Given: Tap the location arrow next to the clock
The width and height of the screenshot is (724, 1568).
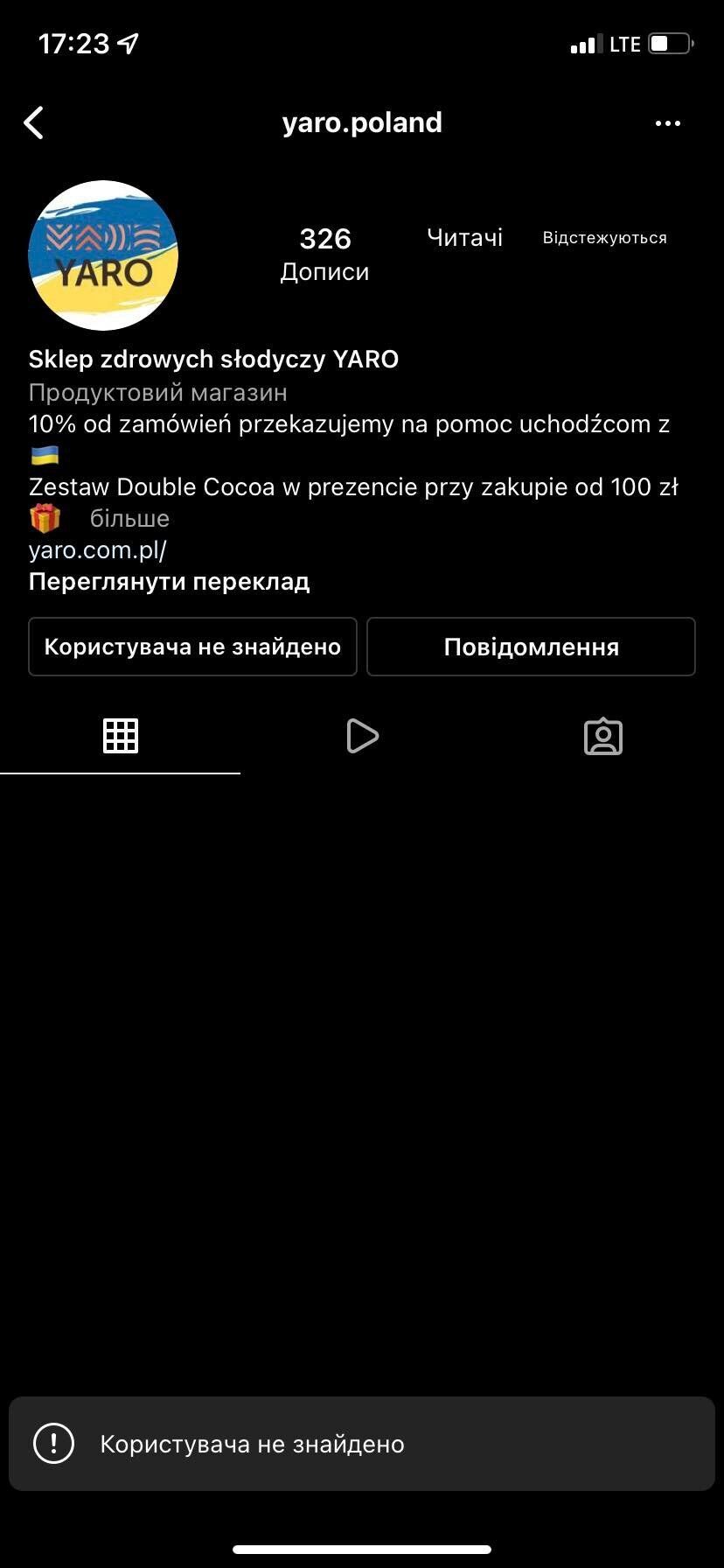Looking at the screenshot, I should pos(128,41).
